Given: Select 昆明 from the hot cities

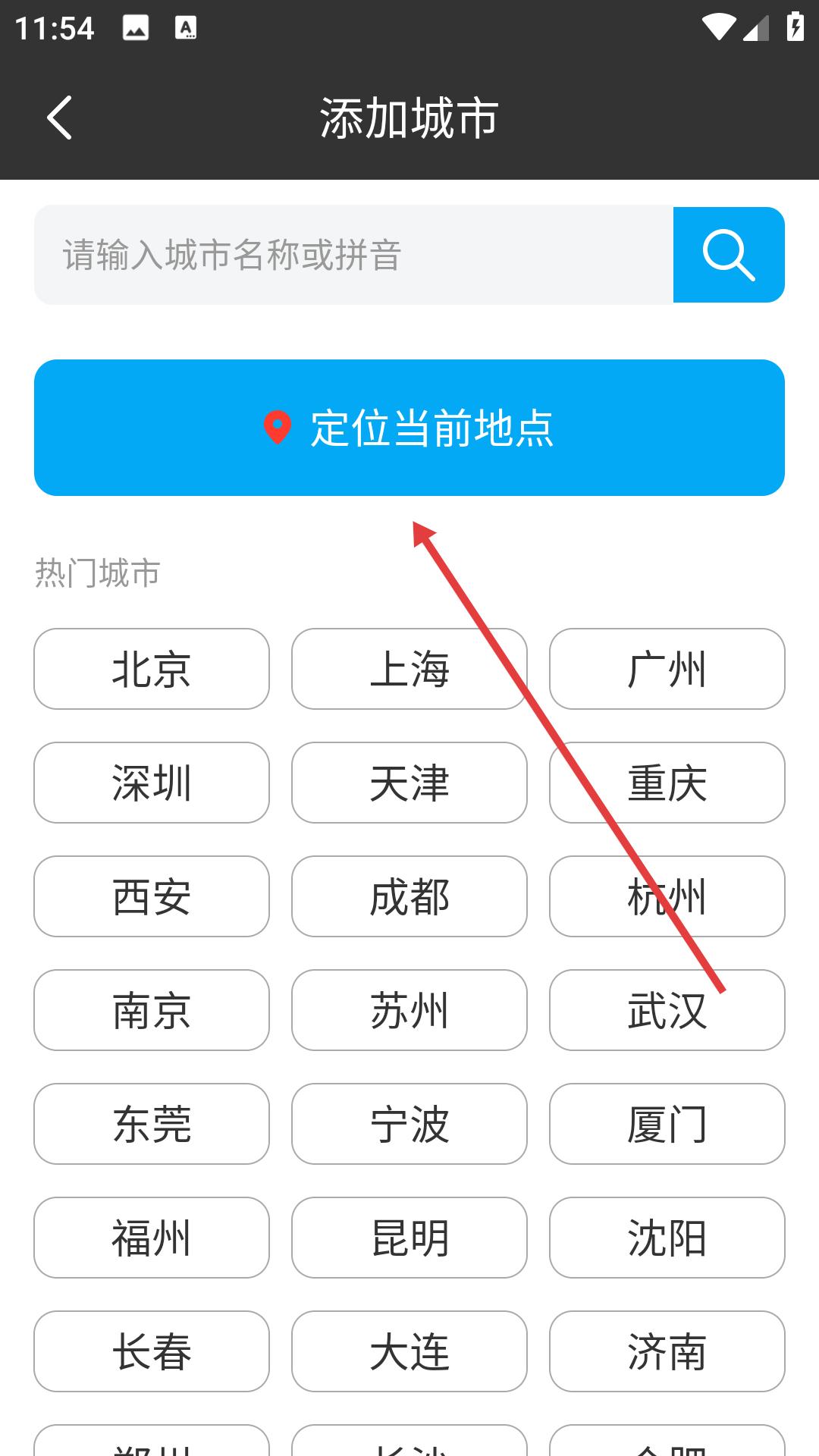Looking at the screenshot, I should [409, 1238].
